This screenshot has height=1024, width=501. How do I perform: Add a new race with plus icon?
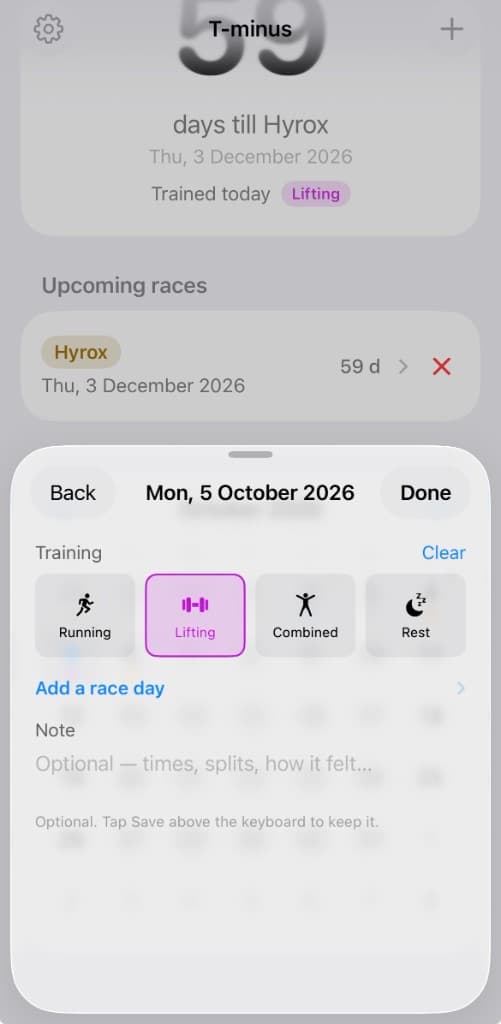pyautogui.click(x=451, y=29)
